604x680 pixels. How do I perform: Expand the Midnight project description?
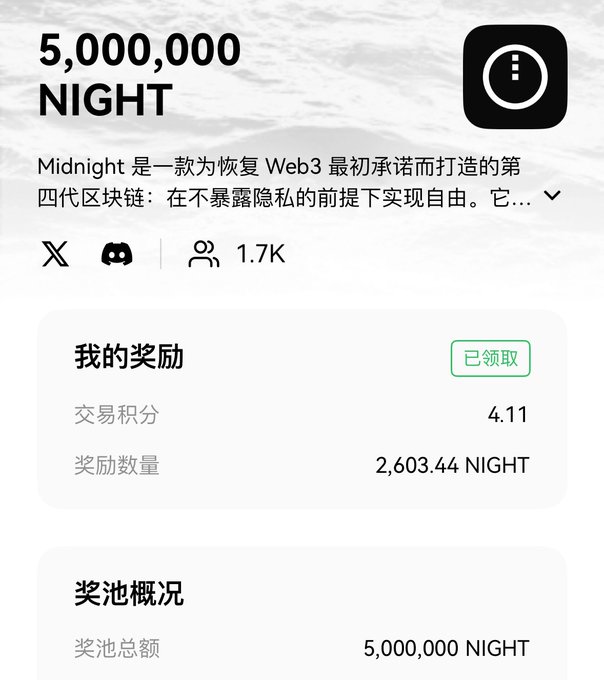551,196
